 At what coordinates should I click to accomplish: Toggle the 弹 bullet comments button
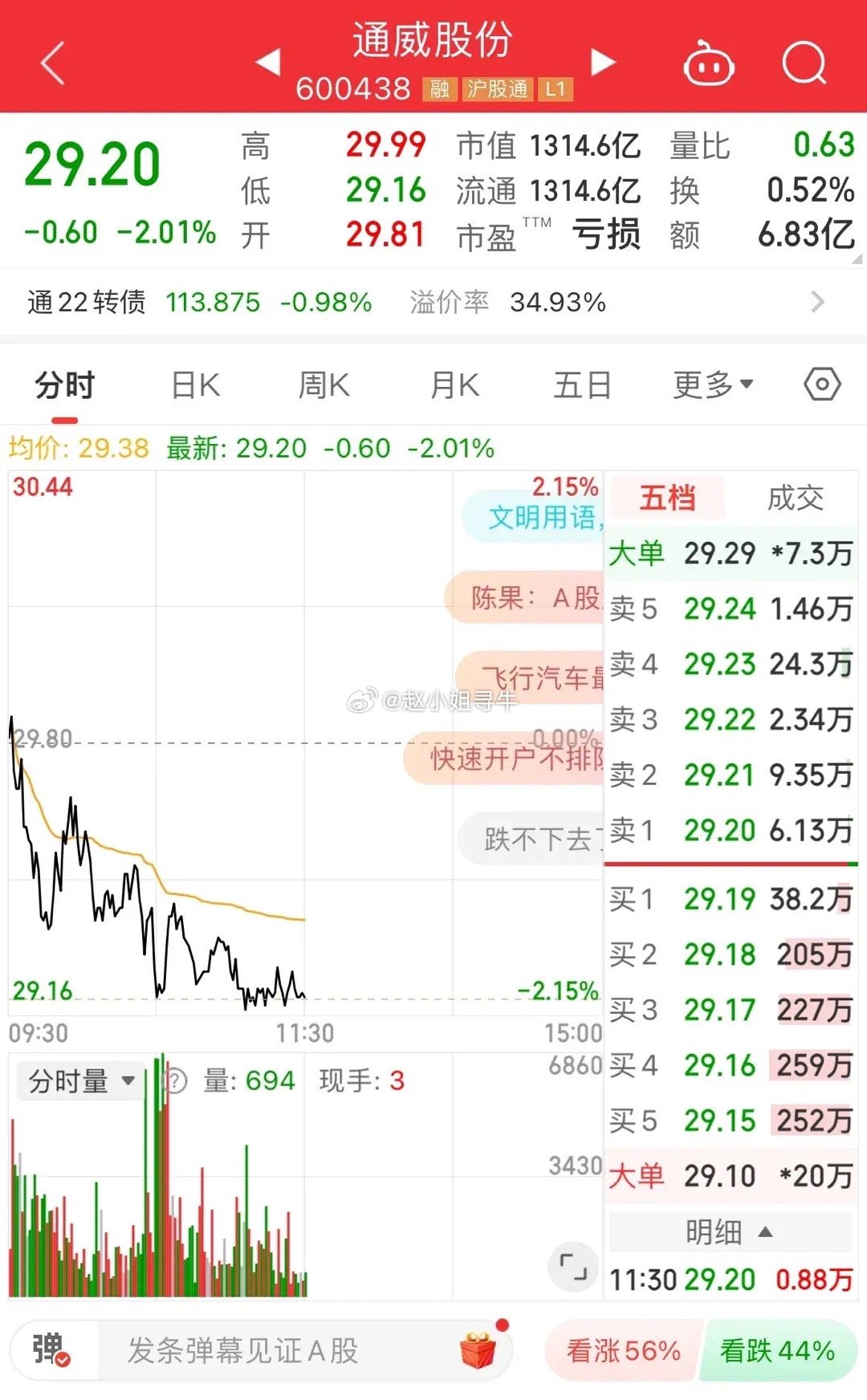click(x=51, y=1350)
